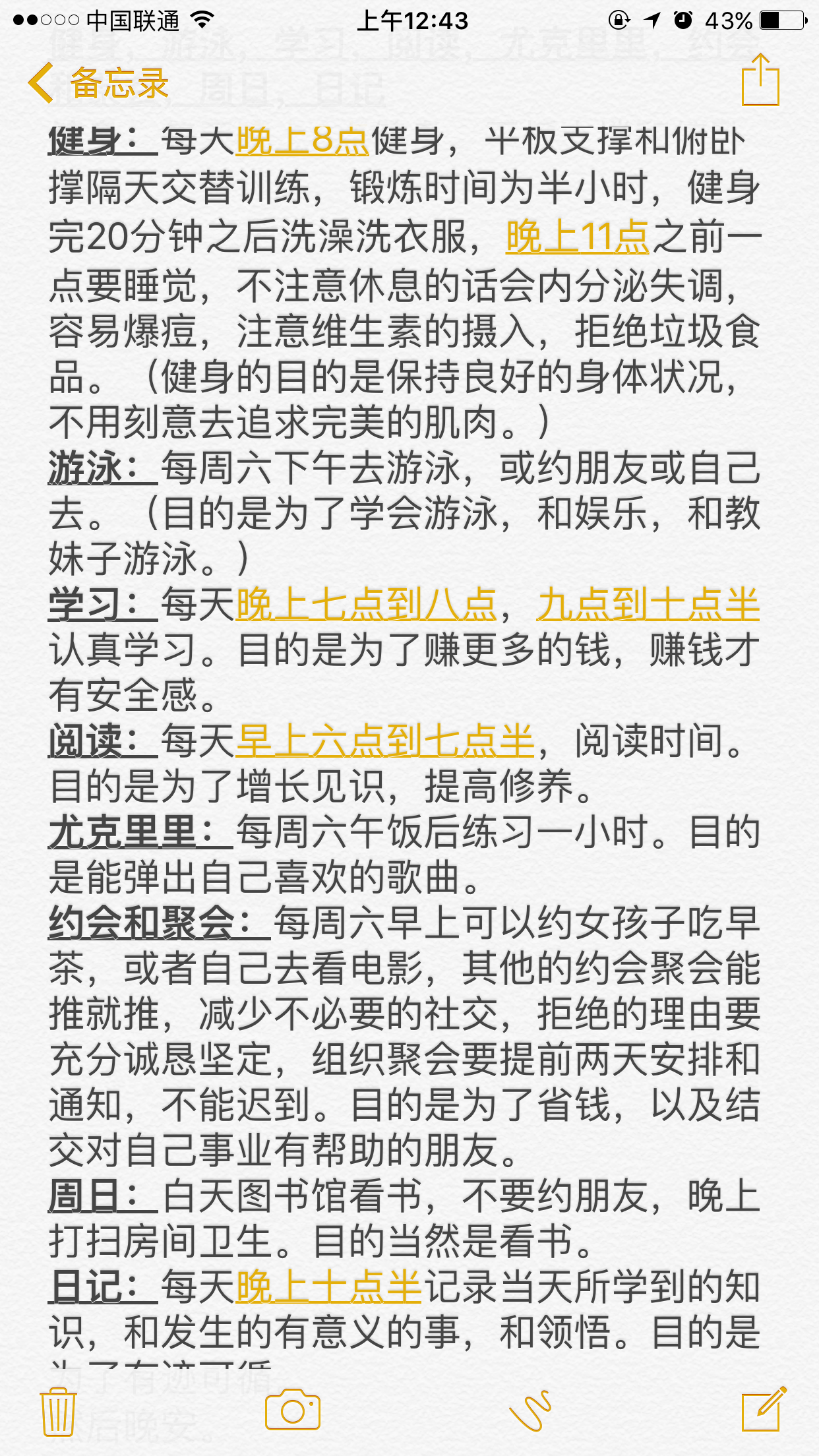Open the 晚上七点到八点 time link
The width and height of the screenshot is (819, 1456).
coord(366,604)
